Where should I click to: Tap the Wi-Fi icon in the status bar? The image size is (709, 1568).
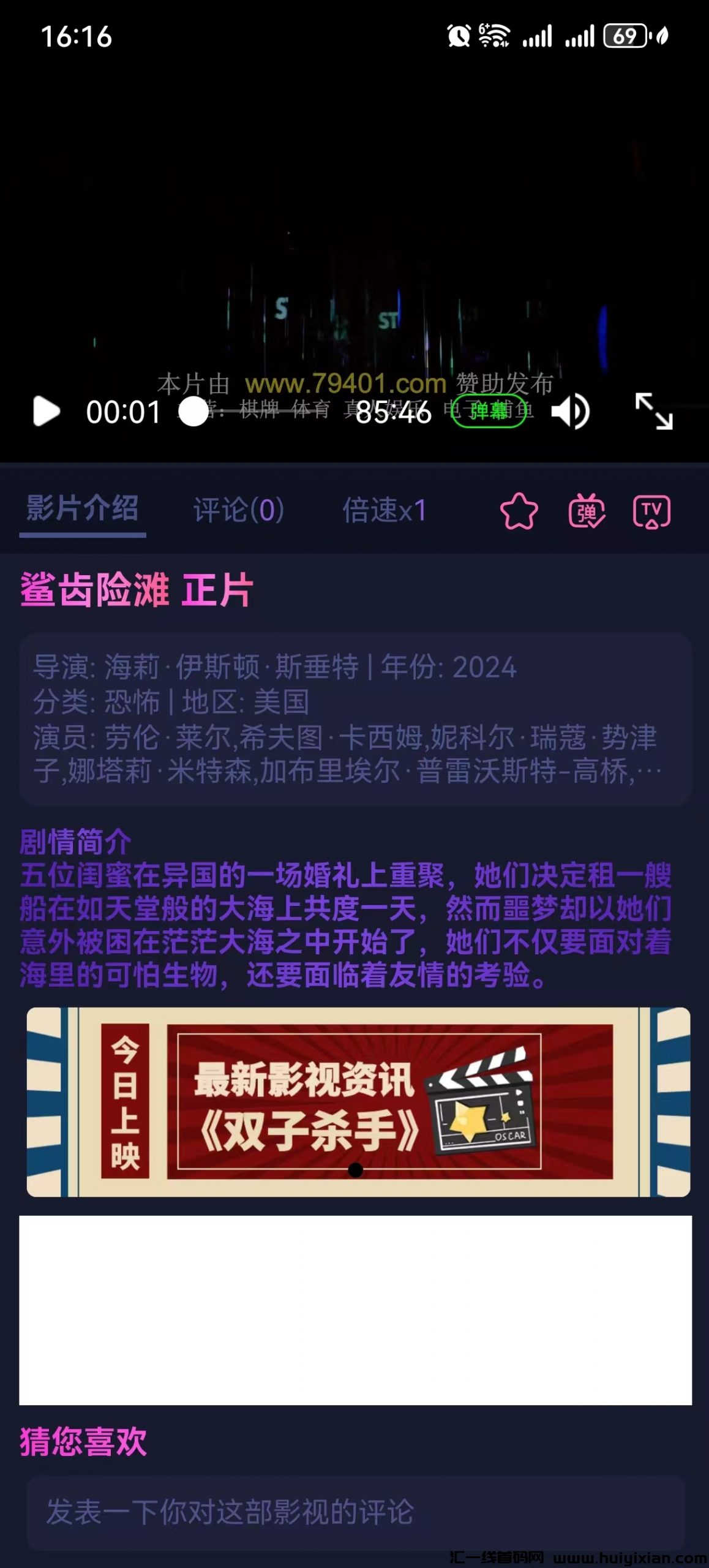493,37
